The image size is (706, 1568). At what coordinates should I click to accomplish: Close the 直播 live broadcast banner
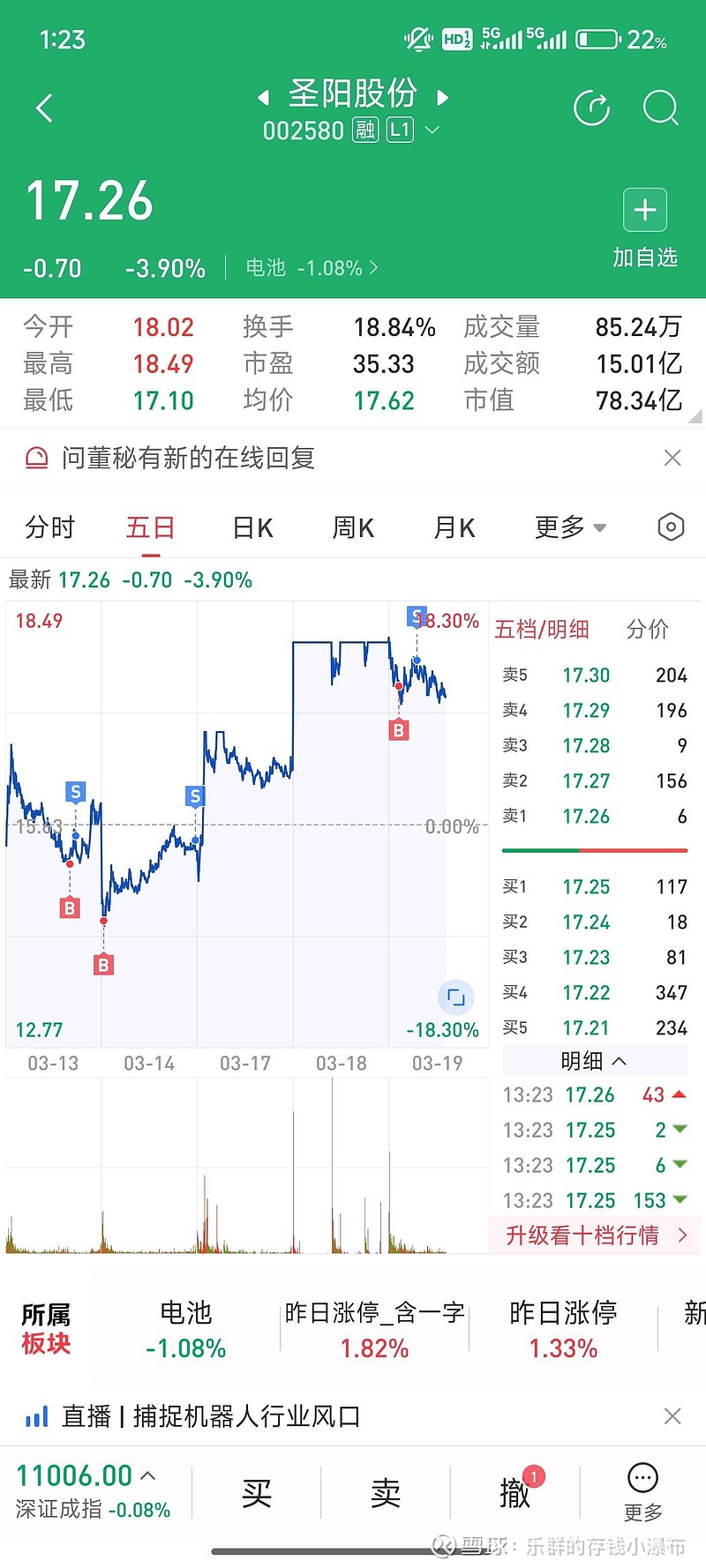pyautogui.click(x=672, y=1416)
